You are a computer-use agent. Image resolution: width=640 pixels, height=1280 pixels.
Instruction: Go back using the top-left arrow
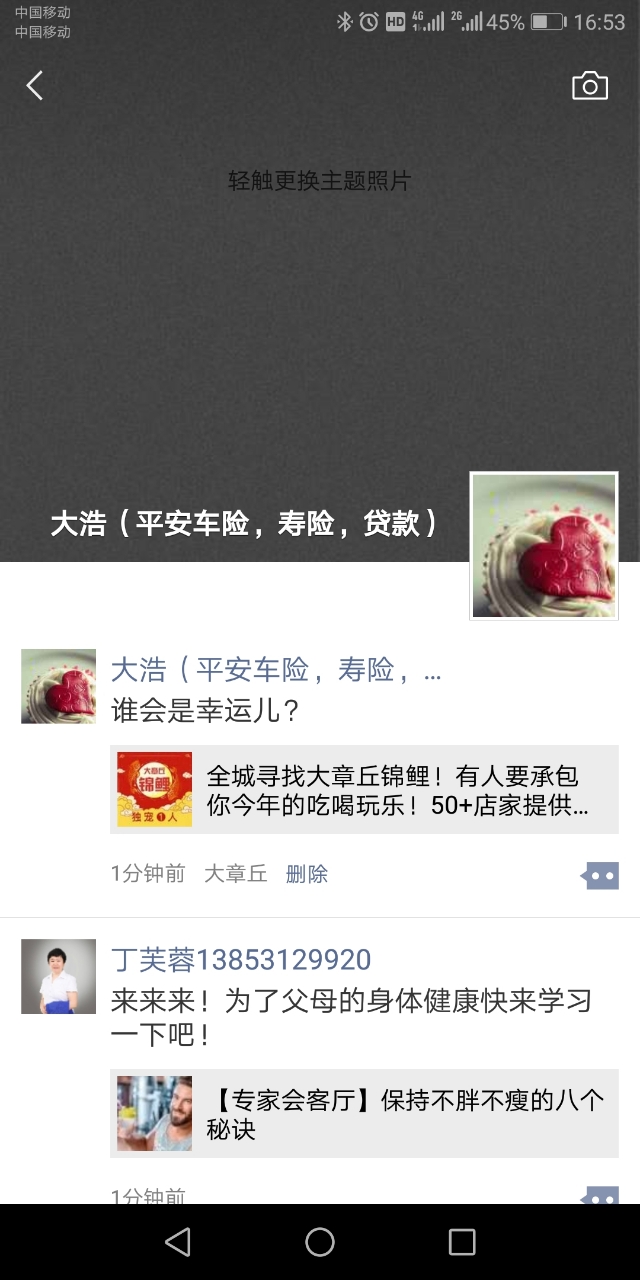[35, 86]
